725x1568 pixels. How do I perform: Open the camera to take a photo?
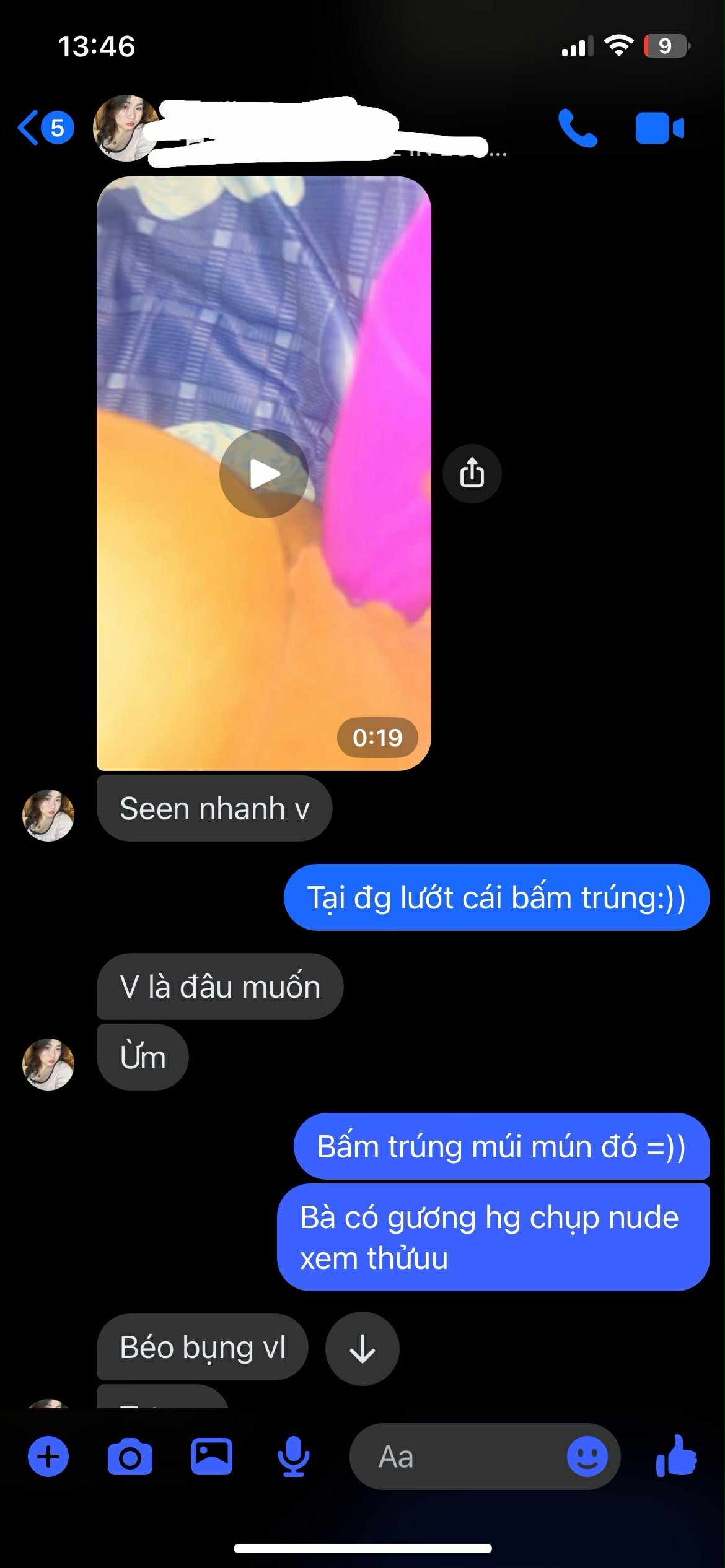coord(130,1457)
